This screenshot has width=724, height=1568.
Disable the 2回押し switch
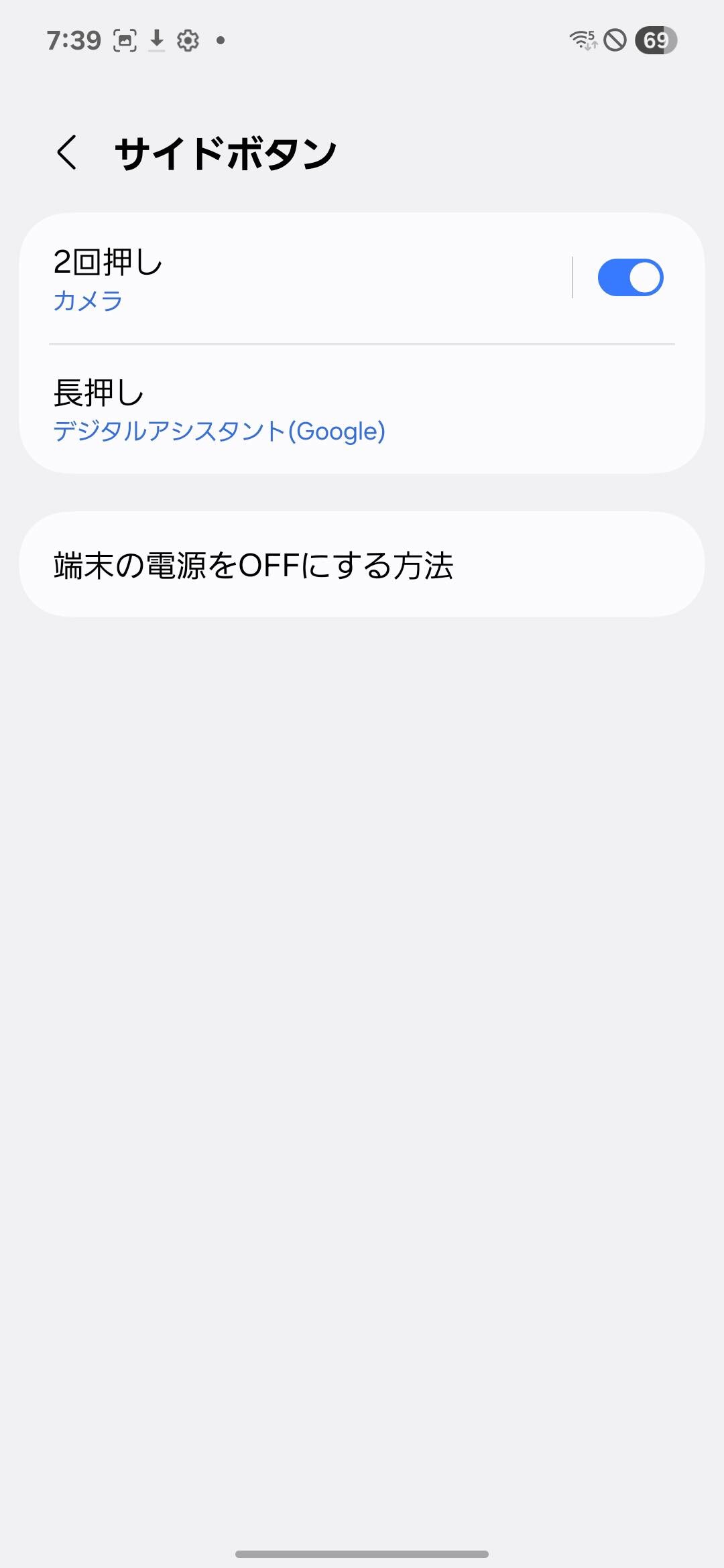click(629, 277)
